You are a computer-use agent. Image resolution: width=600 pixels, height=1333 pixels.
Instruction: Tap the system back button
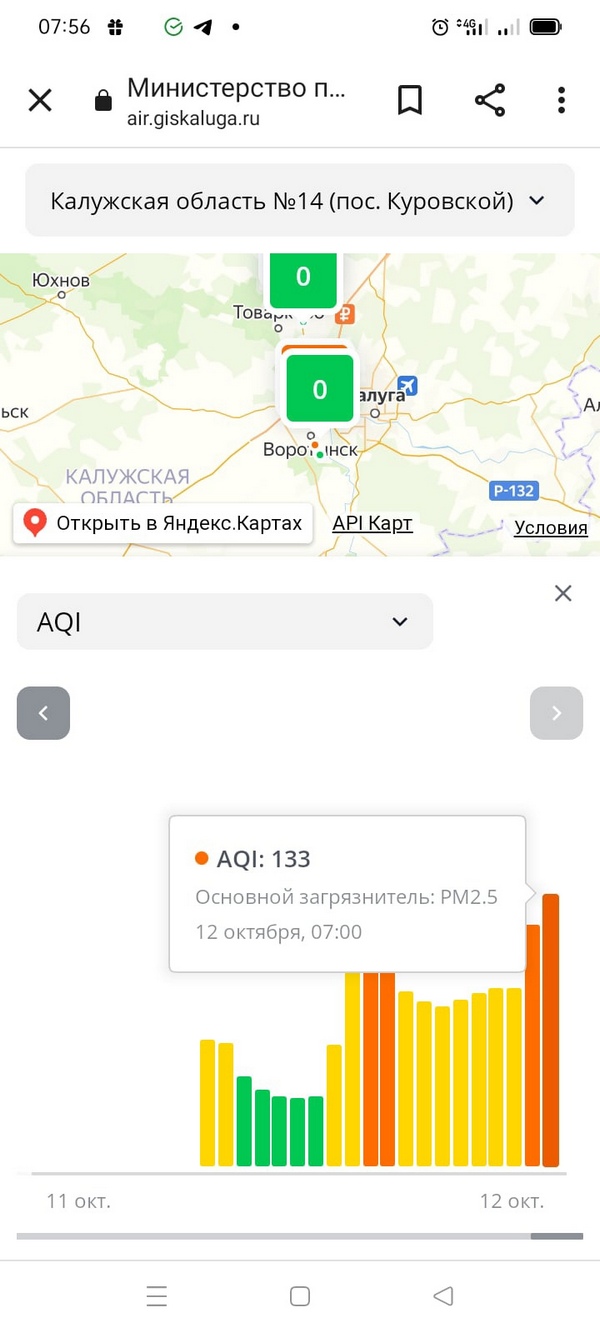tap(443, 1297)
